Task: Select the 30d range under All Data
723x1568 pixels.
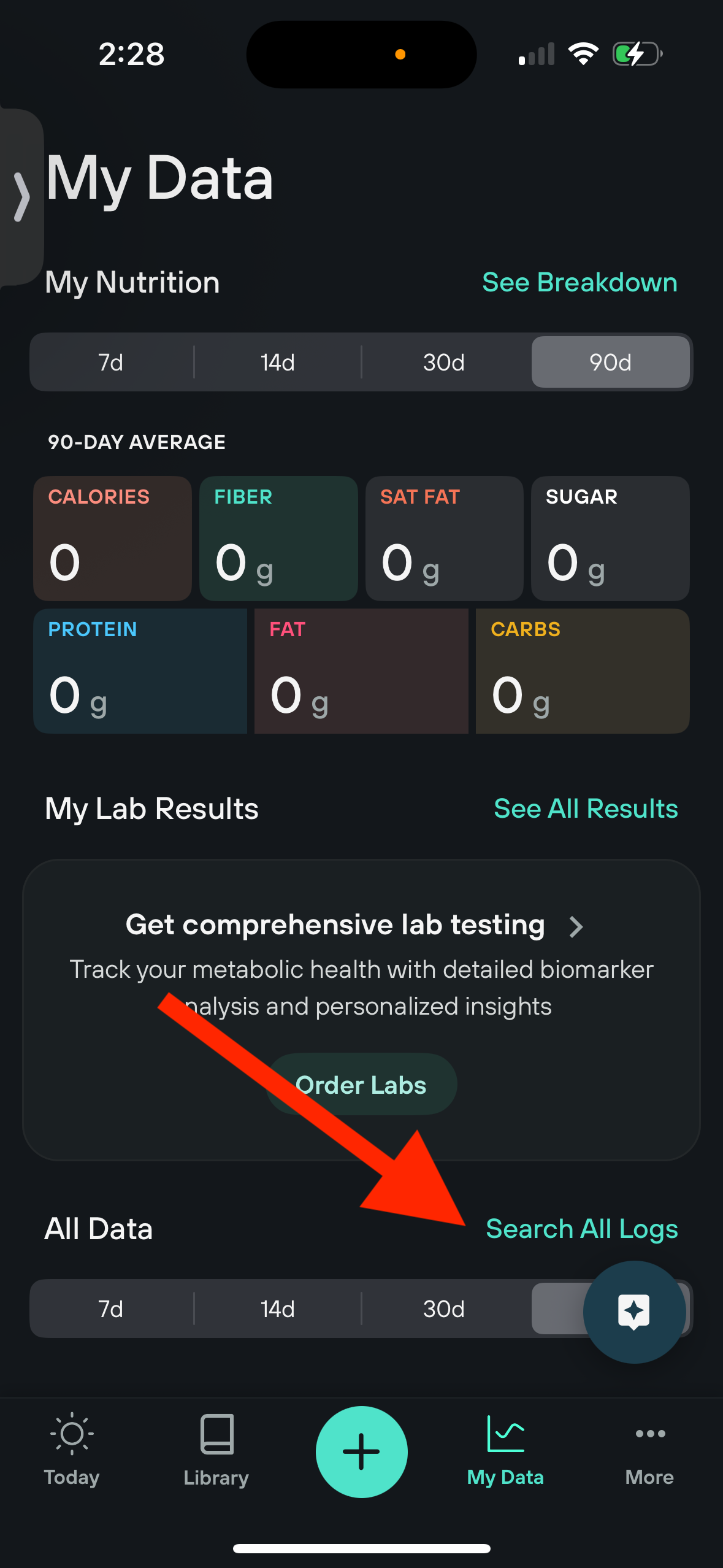Action: pyautogui.click(x=444, y=1309)
